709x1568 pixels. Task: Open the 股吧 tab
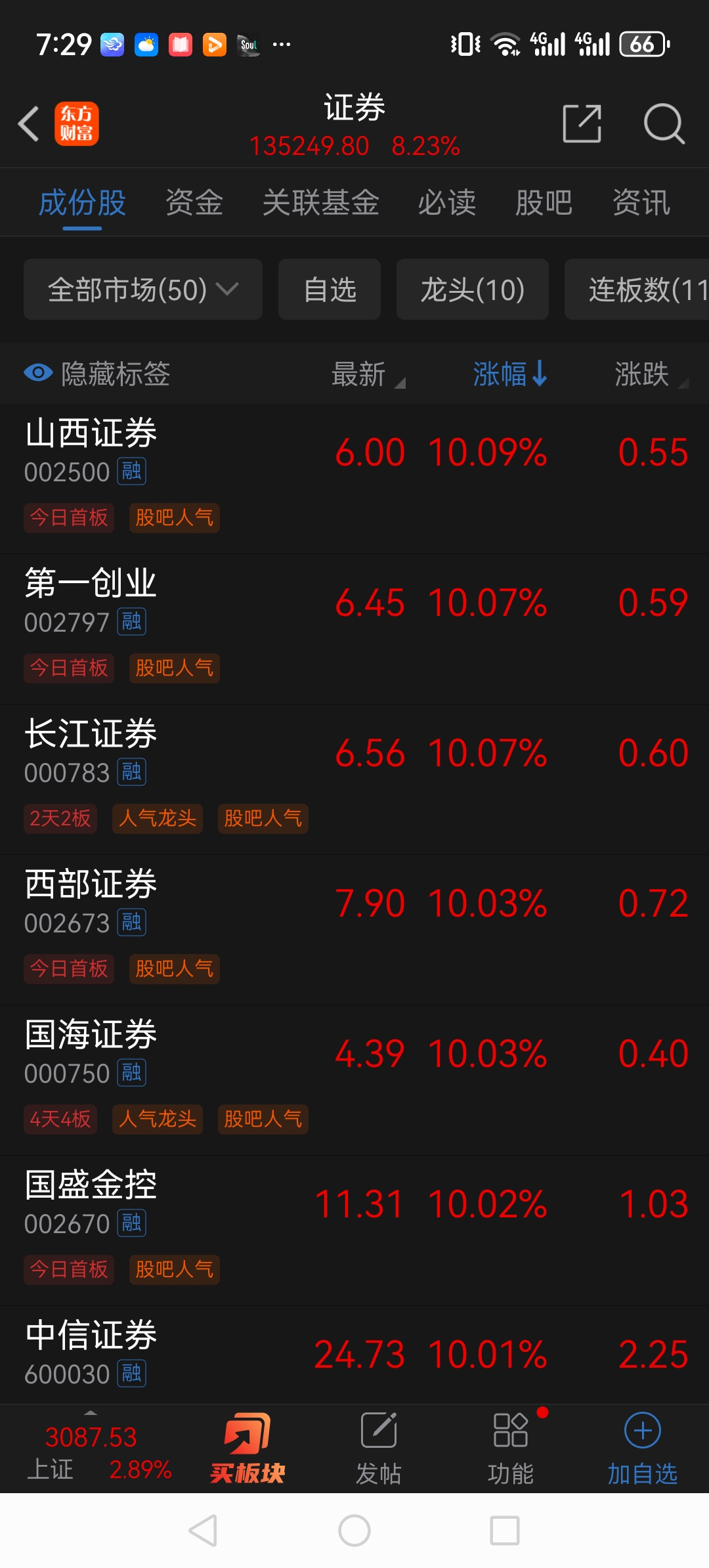tap(544, 204)
